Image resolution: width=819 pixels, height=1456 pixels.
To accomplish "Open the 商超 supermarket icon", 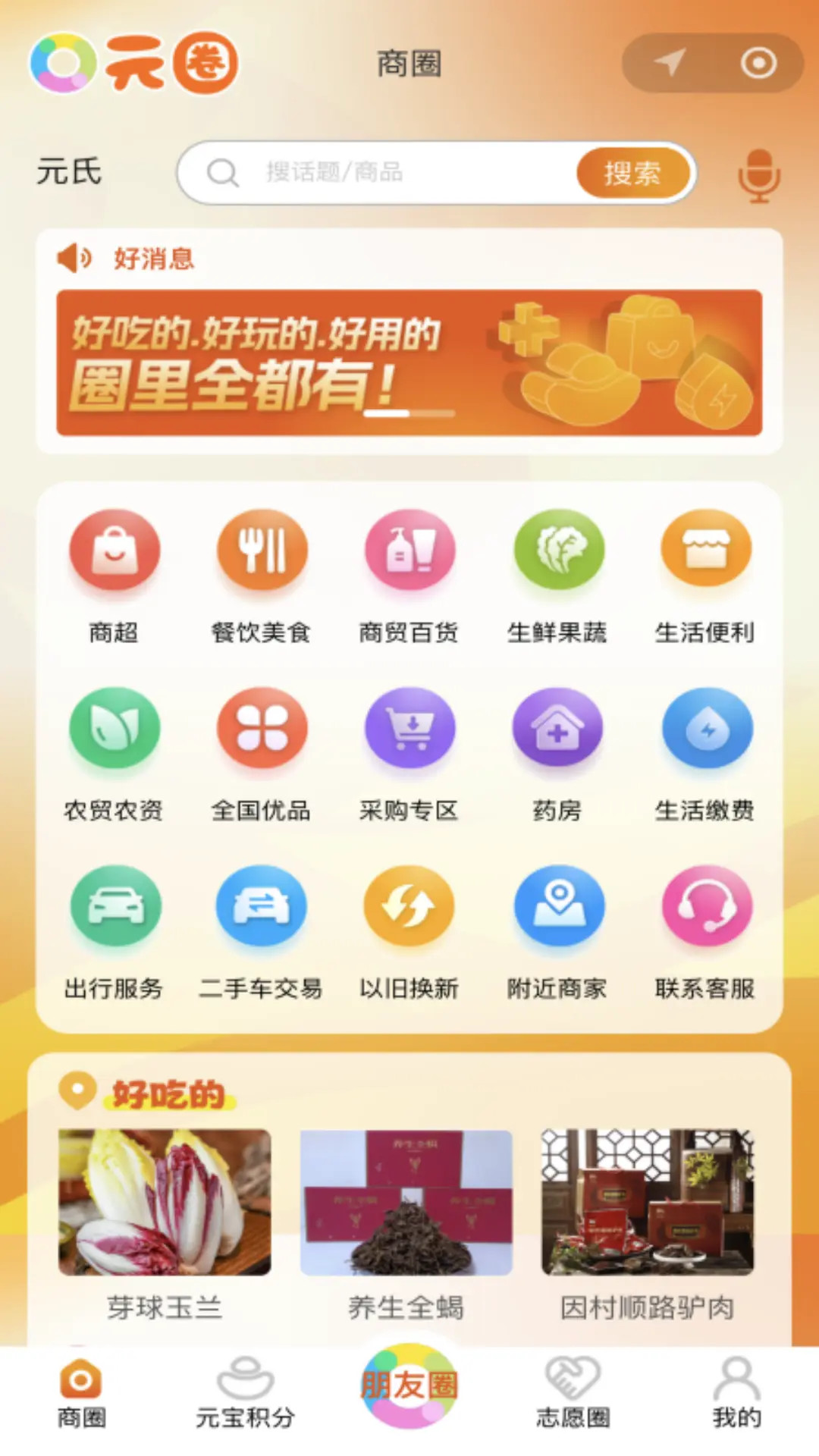I will pos(114,551).
